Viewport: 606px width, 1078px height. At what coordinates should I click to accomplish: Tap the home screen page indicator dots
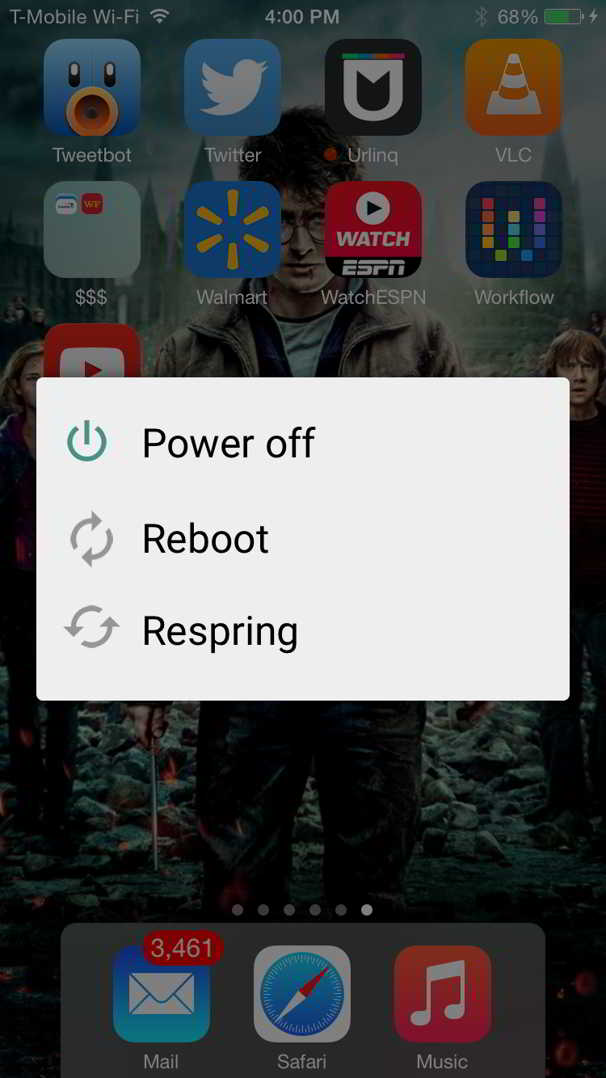pos(302,910)
